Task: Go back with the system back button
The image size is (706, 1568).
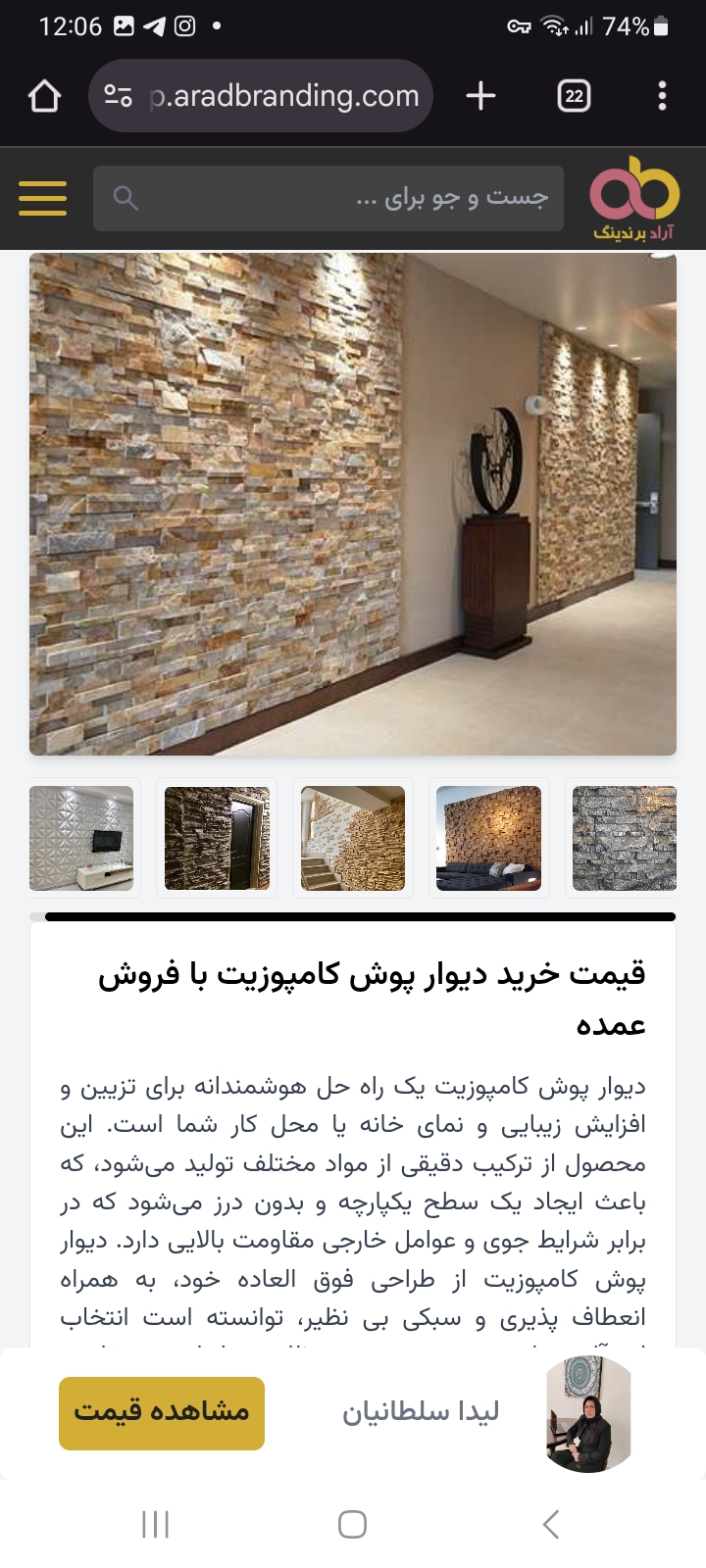Action: [x=551, y=1524]
